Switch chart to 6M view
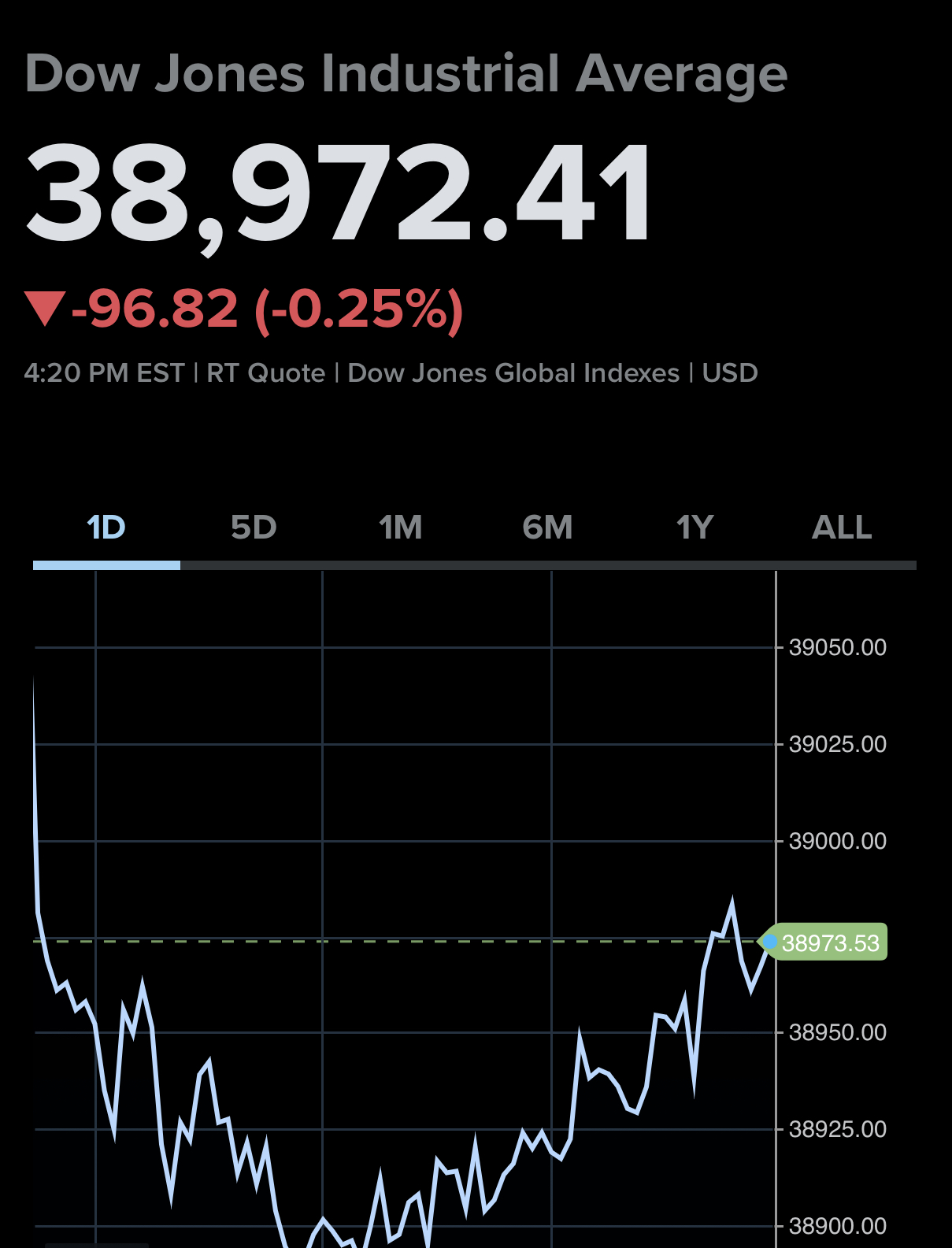Screen dimensions: 952x1248 (548, 528)
